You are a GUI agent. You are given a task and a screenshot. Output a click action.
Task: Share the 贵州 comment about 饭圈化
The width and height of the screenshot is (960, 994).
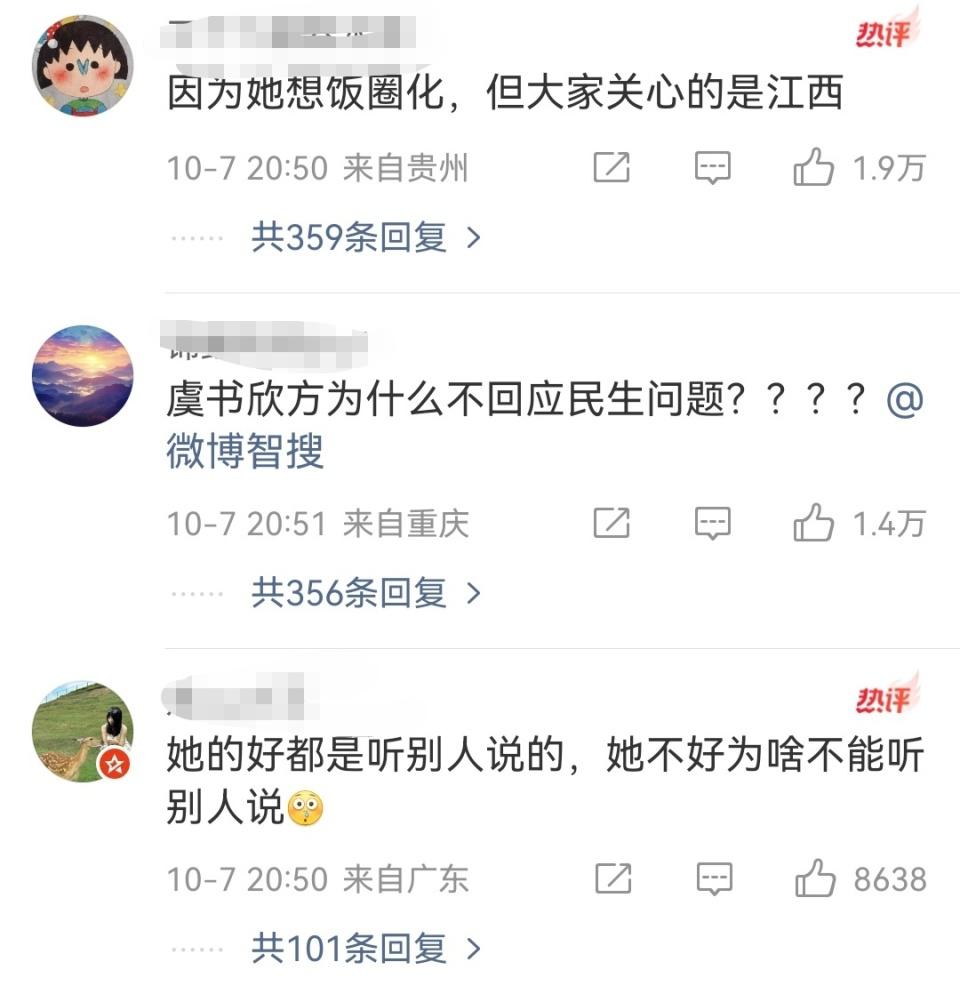pyautogui.click(x=611, y=168)
